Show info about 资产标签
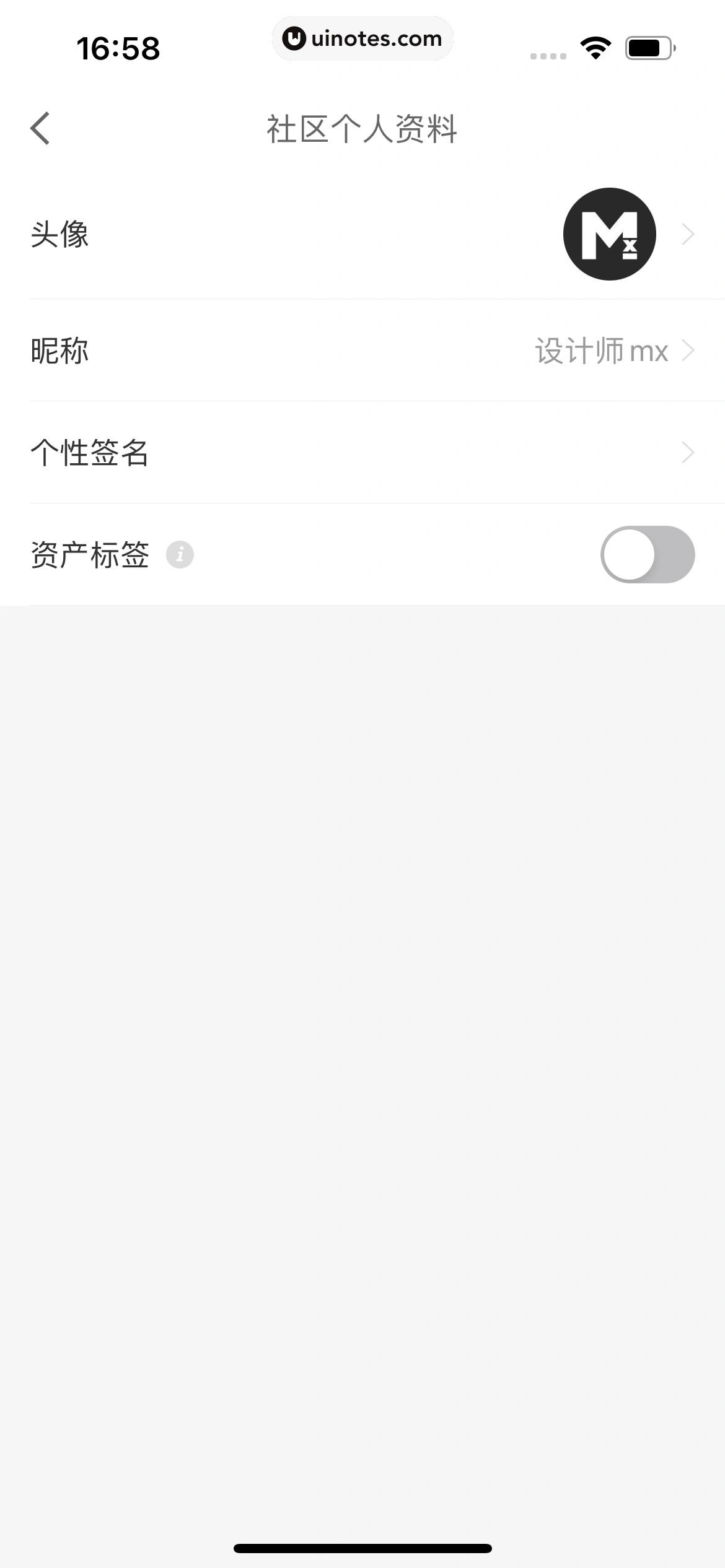 tap(180, 555)
